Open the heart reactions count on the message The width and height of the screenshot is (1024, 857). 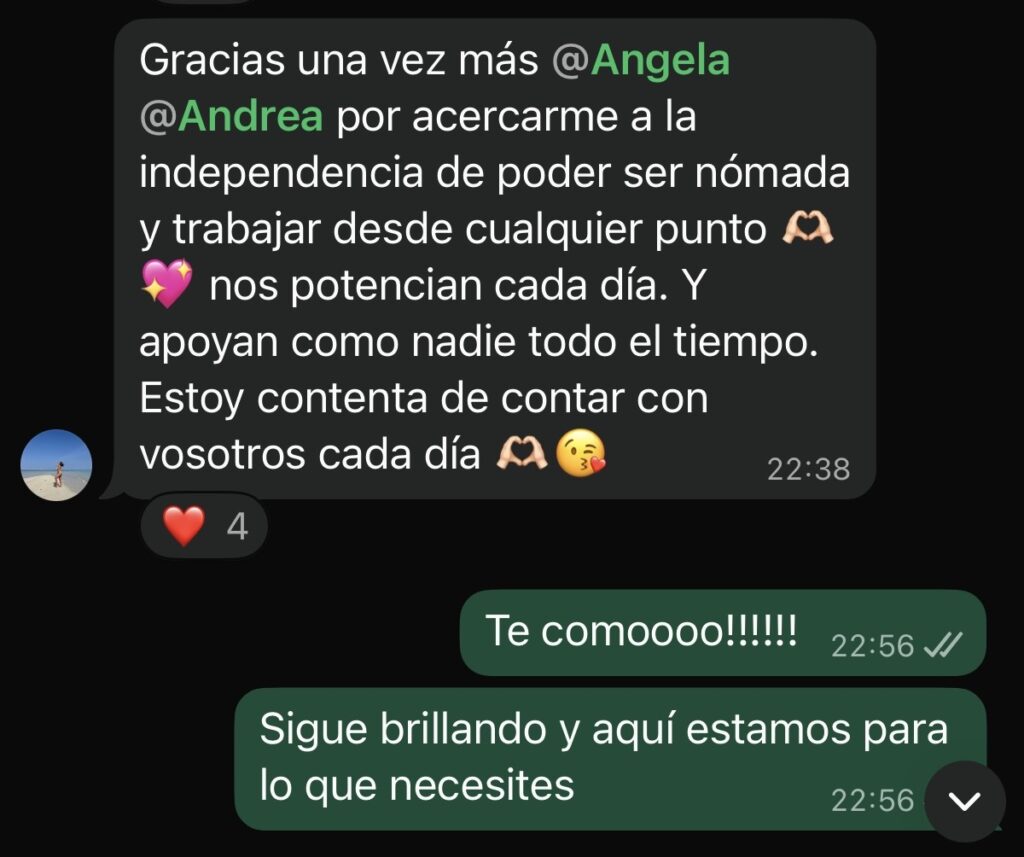pos(205,525)
